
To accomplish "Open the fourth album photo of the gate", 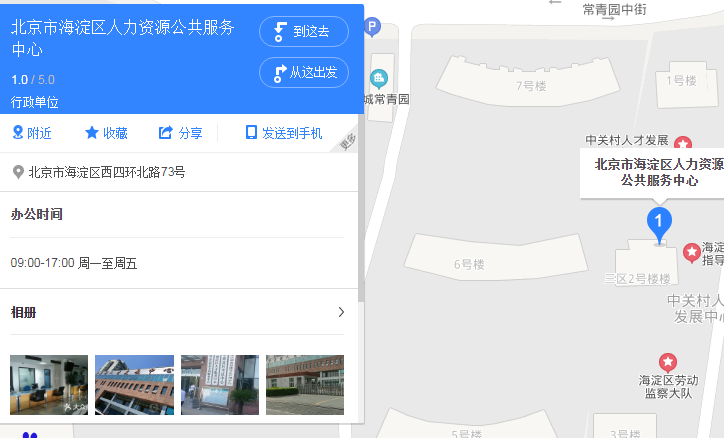I will pos(304,385).
